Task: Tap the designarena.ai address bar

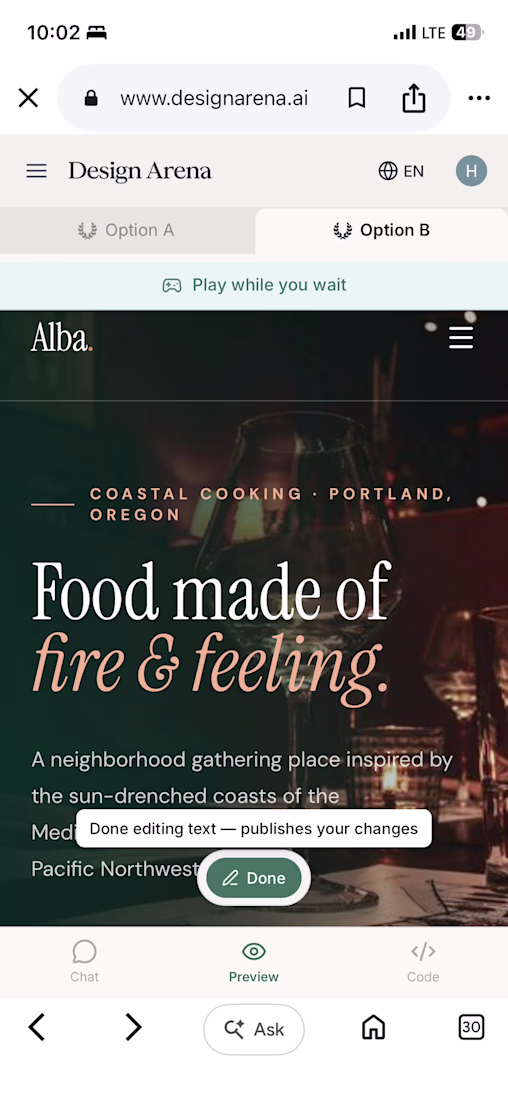Action: tap(213, 98)
